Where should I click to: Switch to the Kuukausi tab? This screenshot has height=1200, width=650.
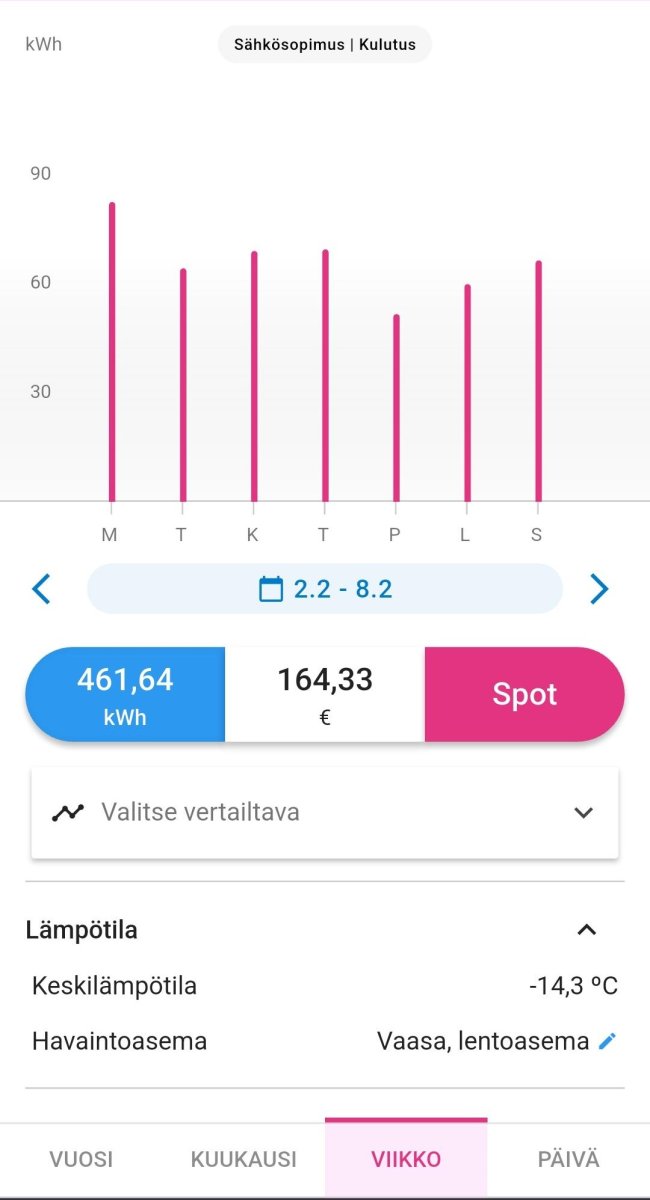pyautogui.click(x=244, y=1160)
